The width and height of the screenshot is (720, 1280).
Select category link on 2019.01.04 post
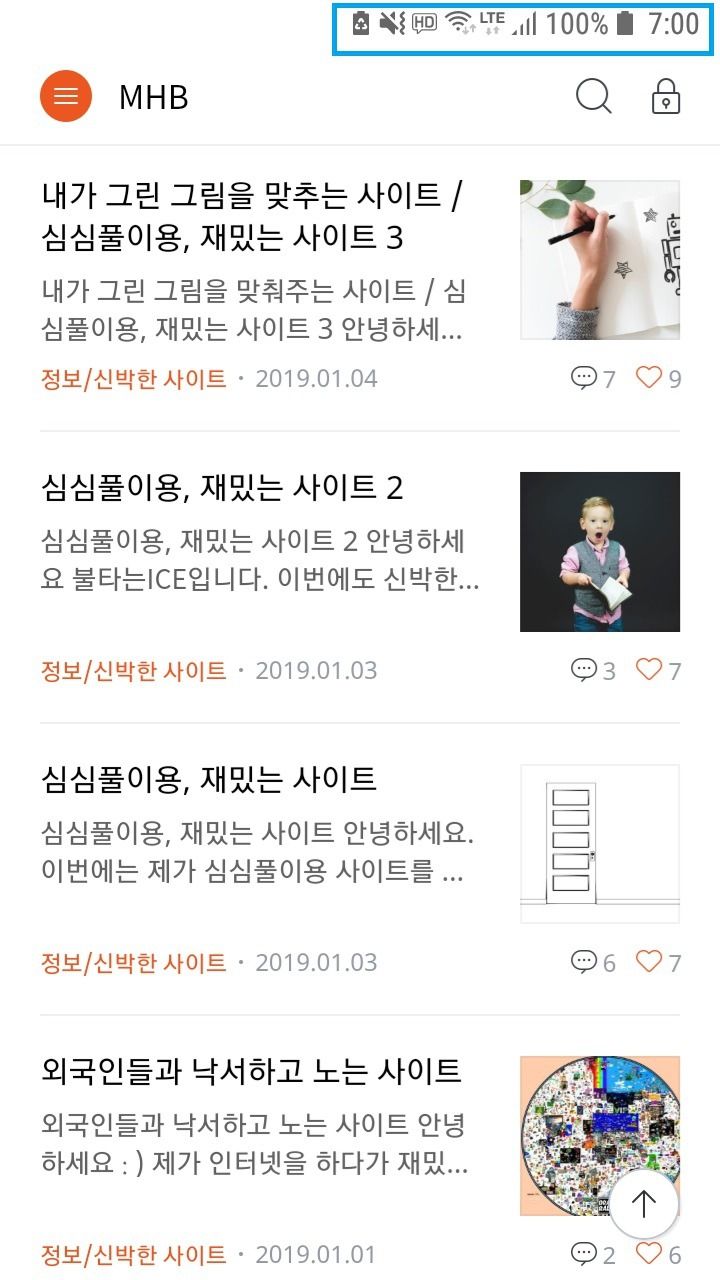click(x=133, y=379)
